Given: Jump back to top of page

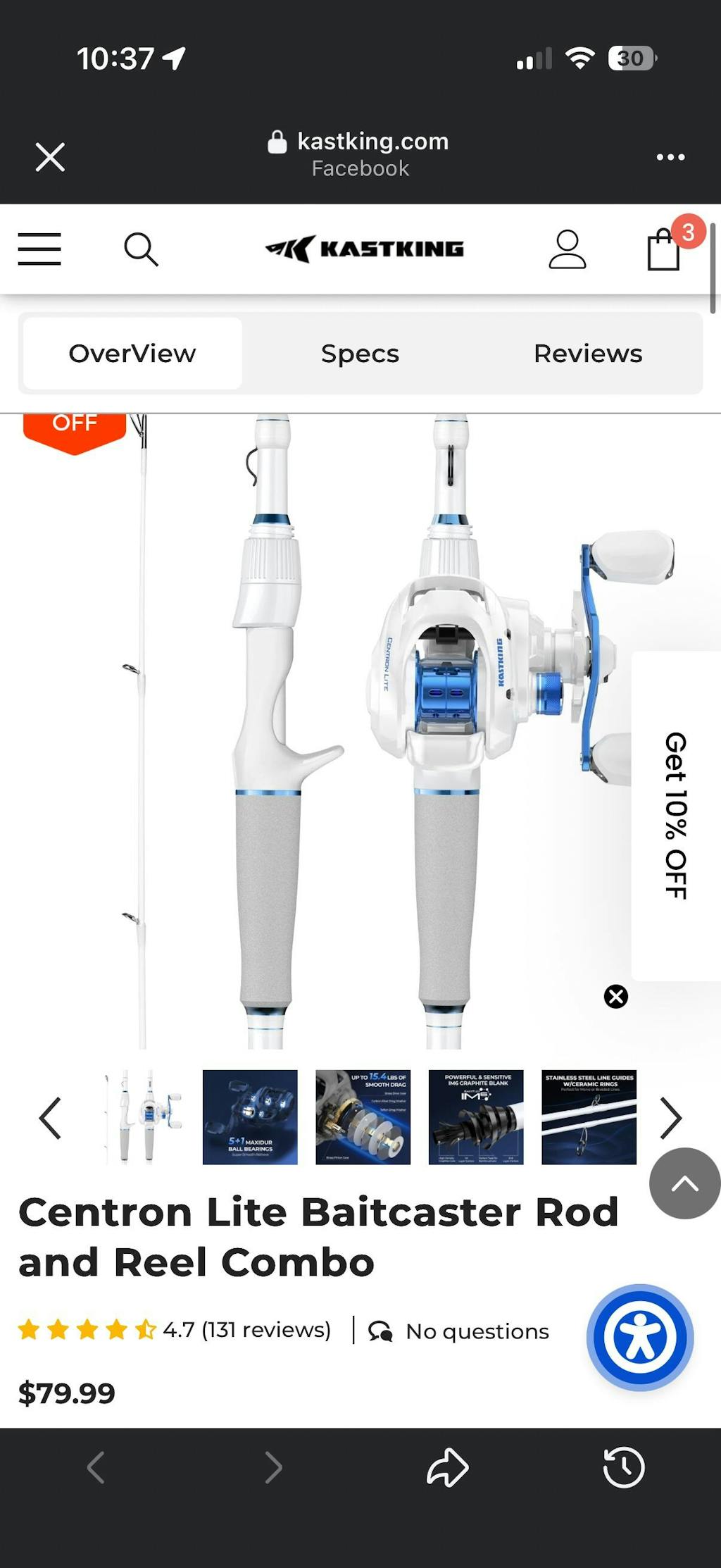Looking at the screenshot, I should [684, 1183].
